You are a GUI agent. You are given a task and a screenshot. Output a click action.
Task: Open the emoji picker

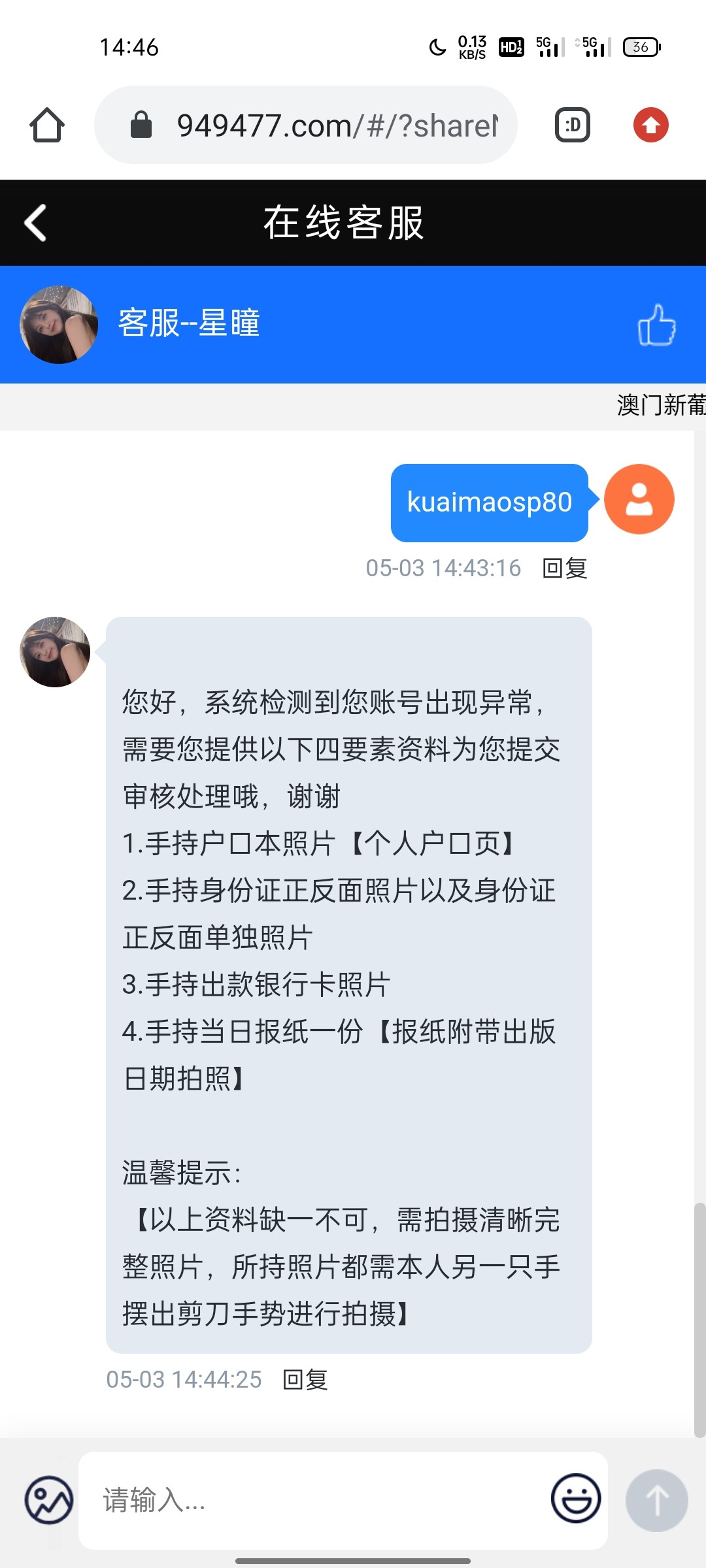pos(575,1498)
